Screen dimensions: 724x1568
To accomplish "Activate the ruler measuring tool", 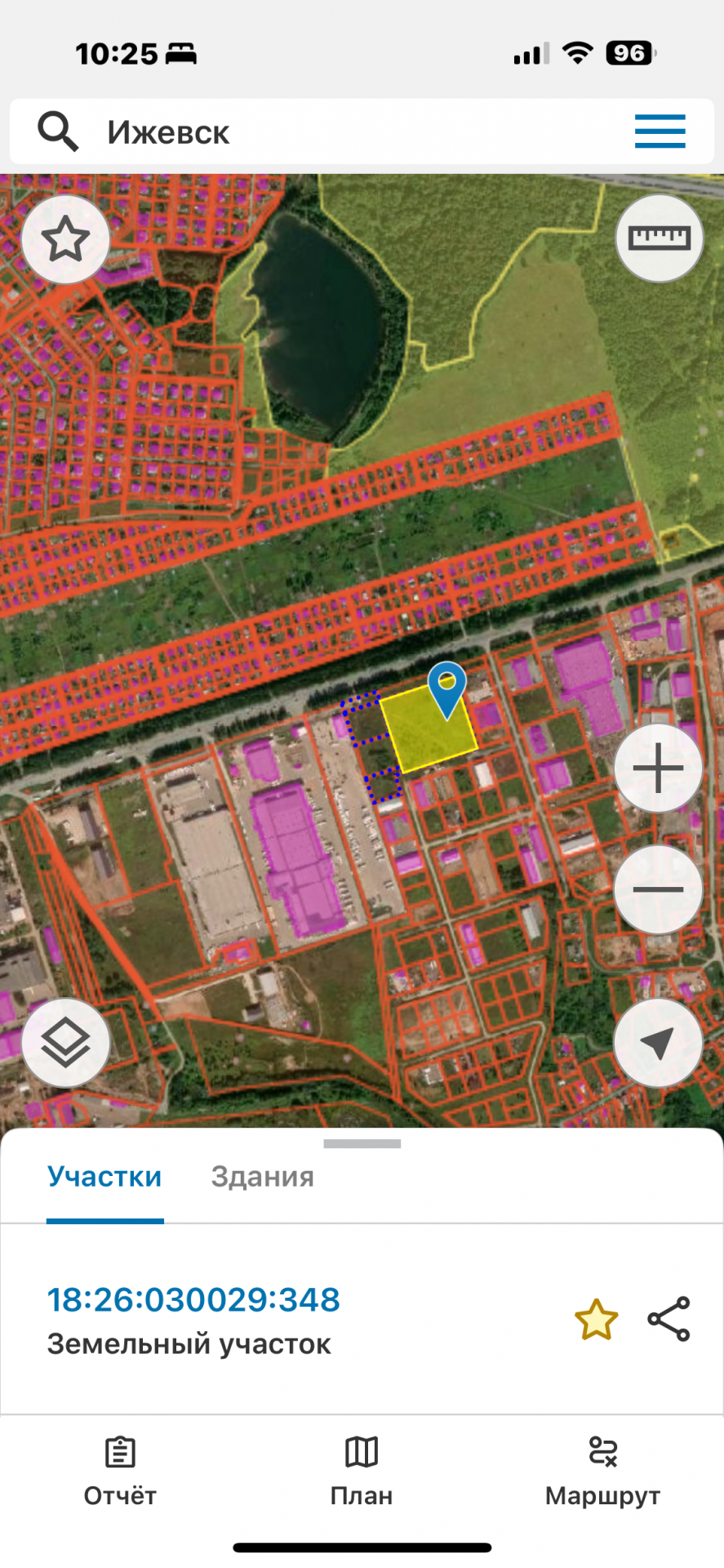I will 659,238.
